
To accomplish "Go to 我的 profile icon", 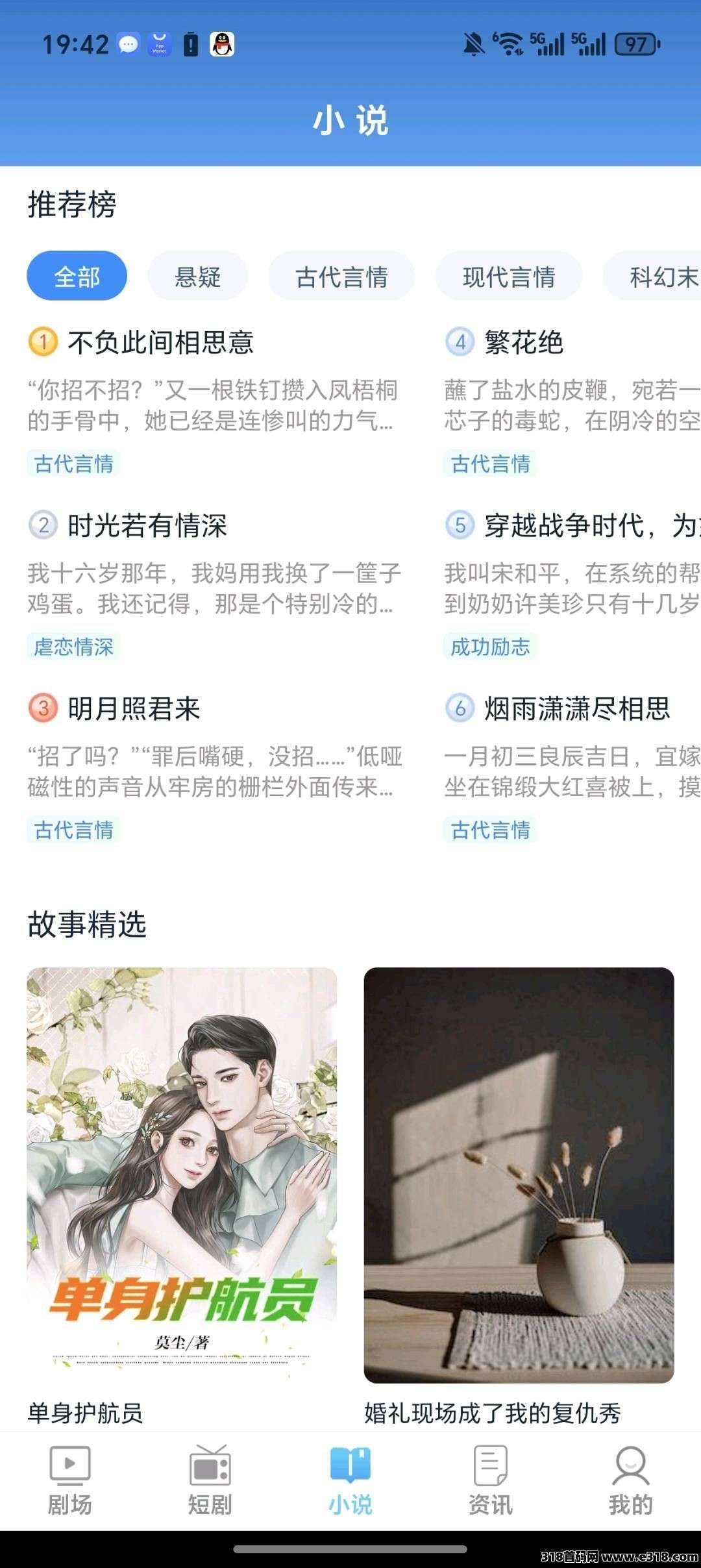I will pos(630,1466).
